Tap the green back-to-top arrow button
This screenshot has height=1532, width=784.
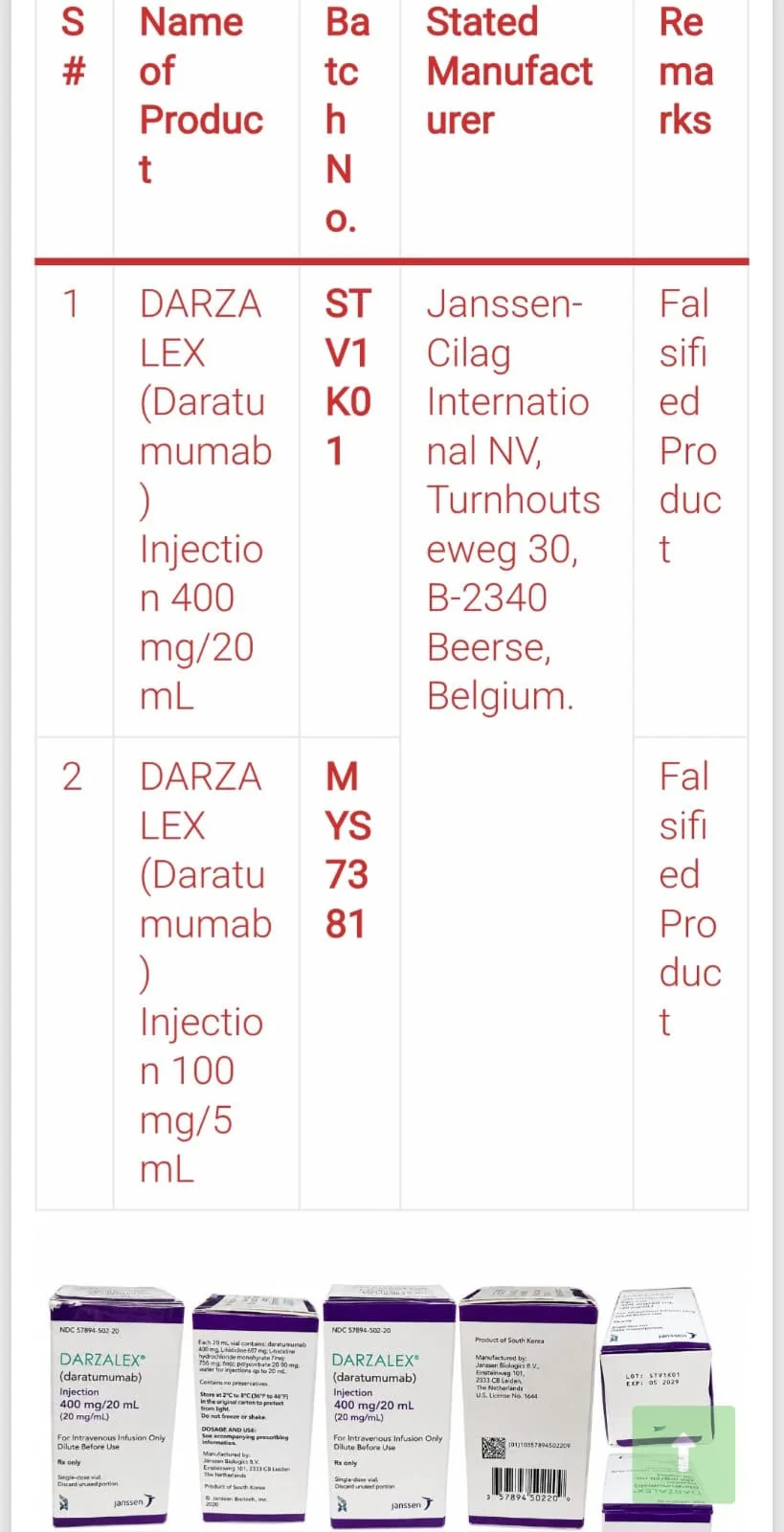point(683,1453)
